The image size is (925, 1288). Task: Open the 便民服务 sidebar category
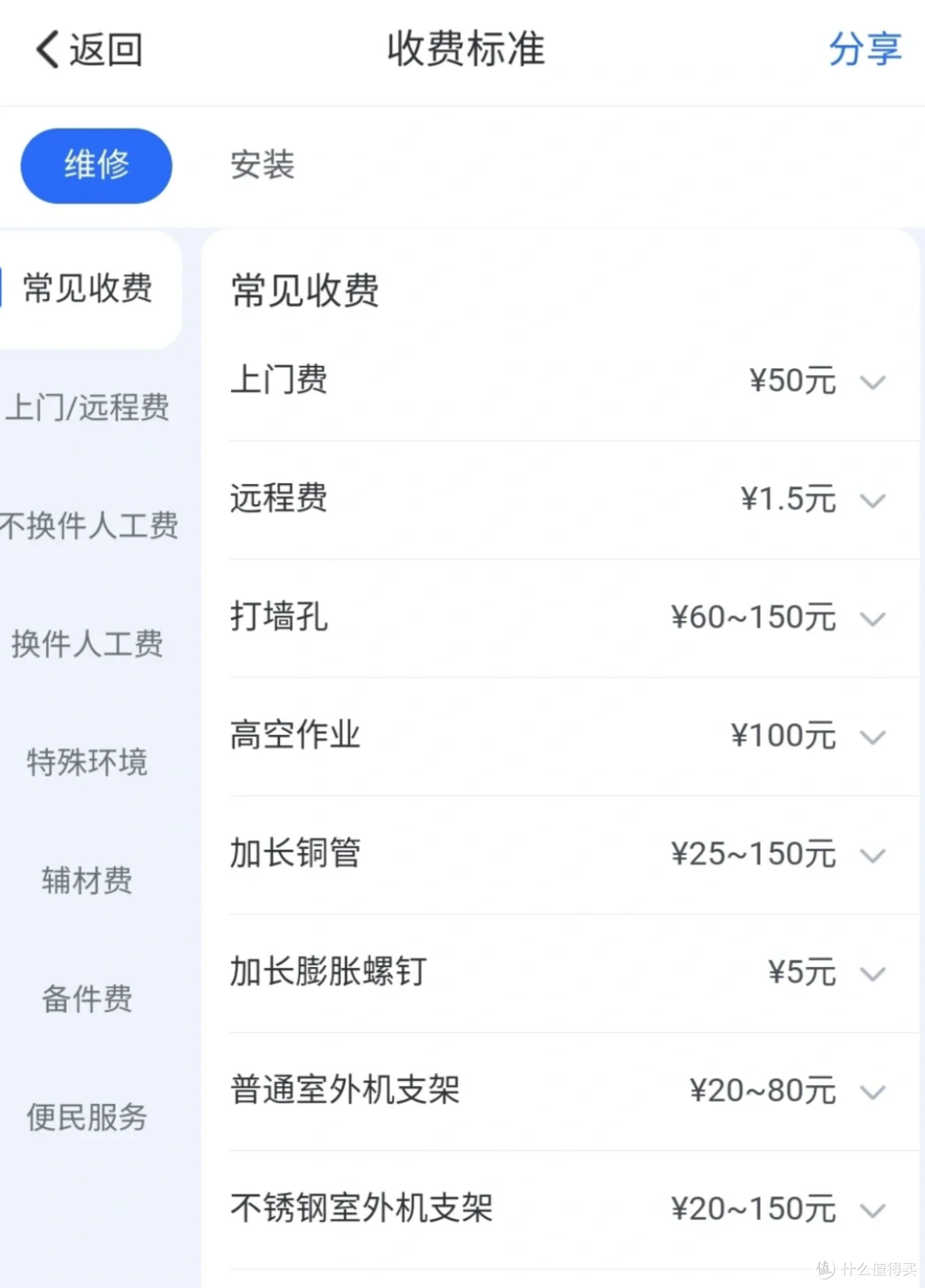(x=86, y=1118)
